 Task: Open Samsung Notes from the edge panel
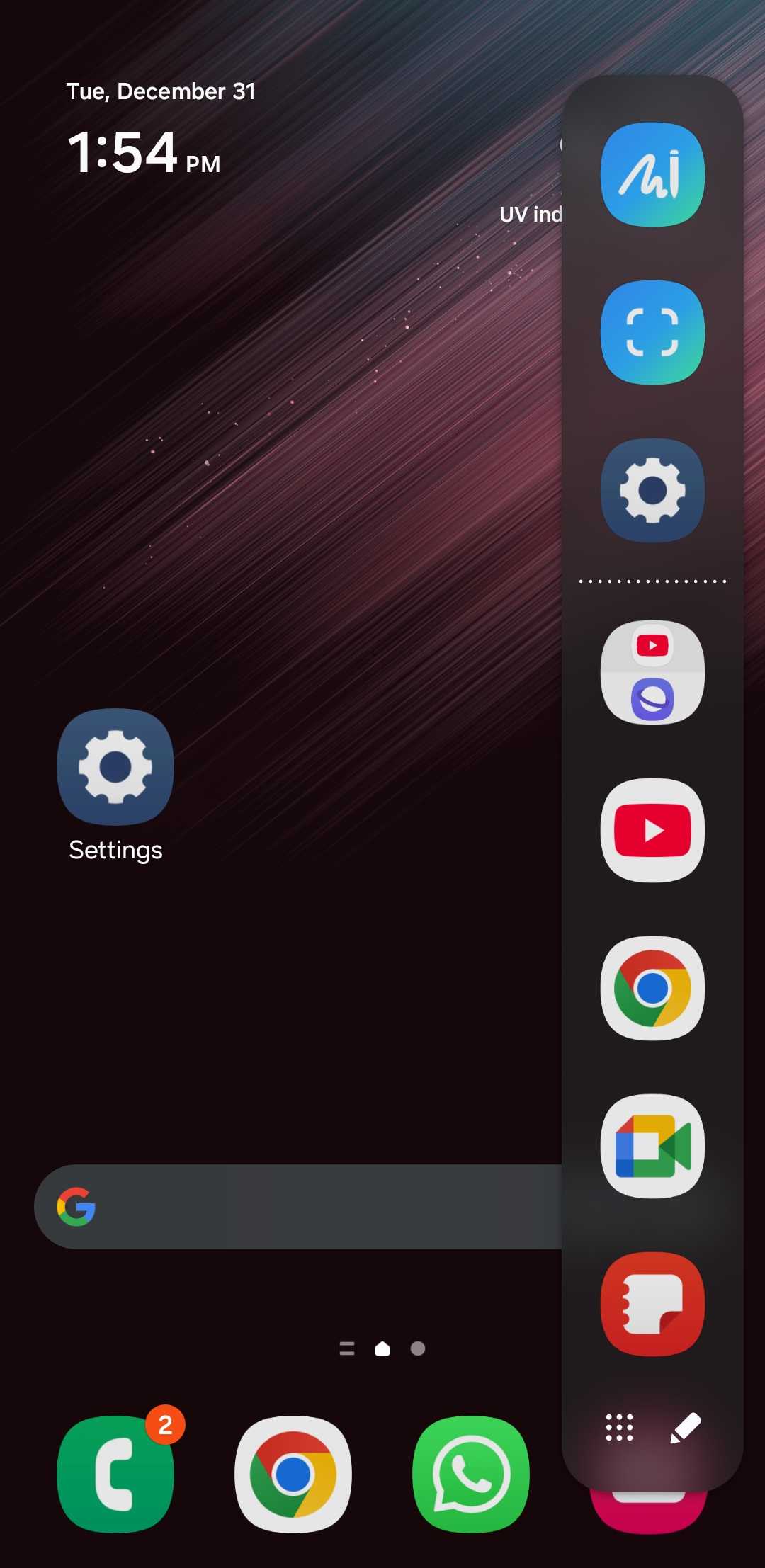(652, 1304)
